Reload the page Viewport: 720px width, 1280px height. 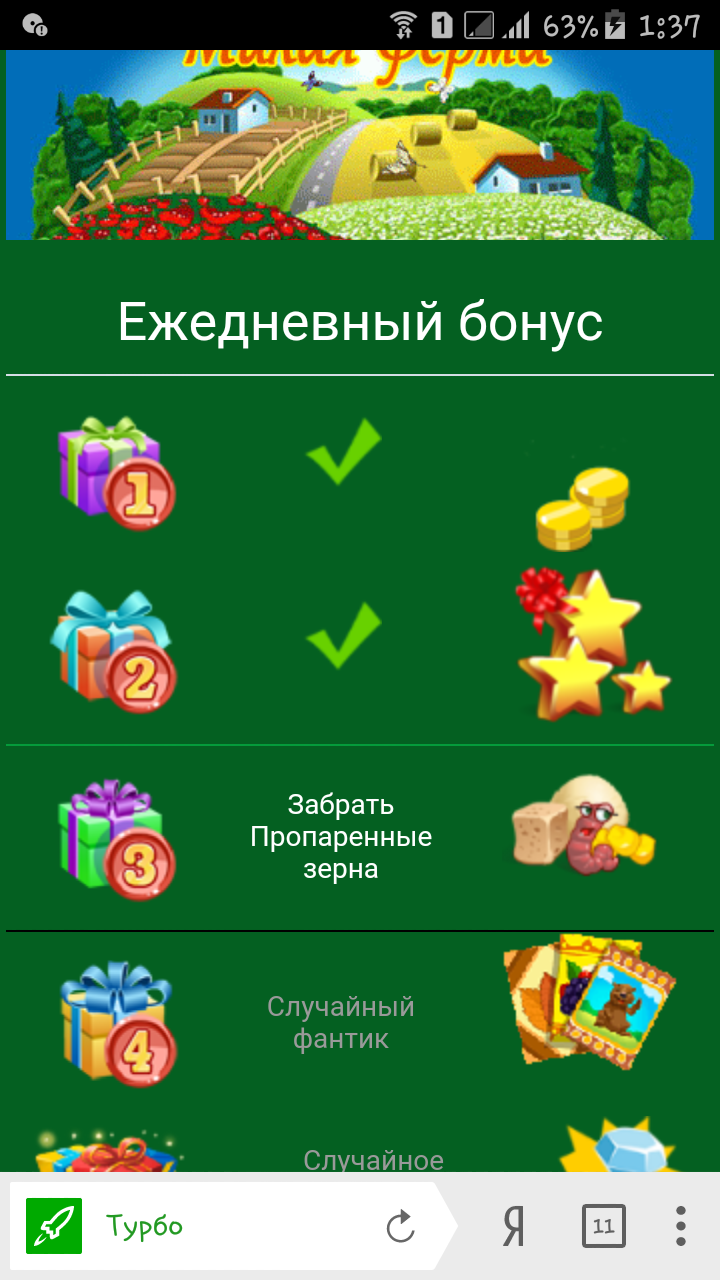(x=400, y=1226)
